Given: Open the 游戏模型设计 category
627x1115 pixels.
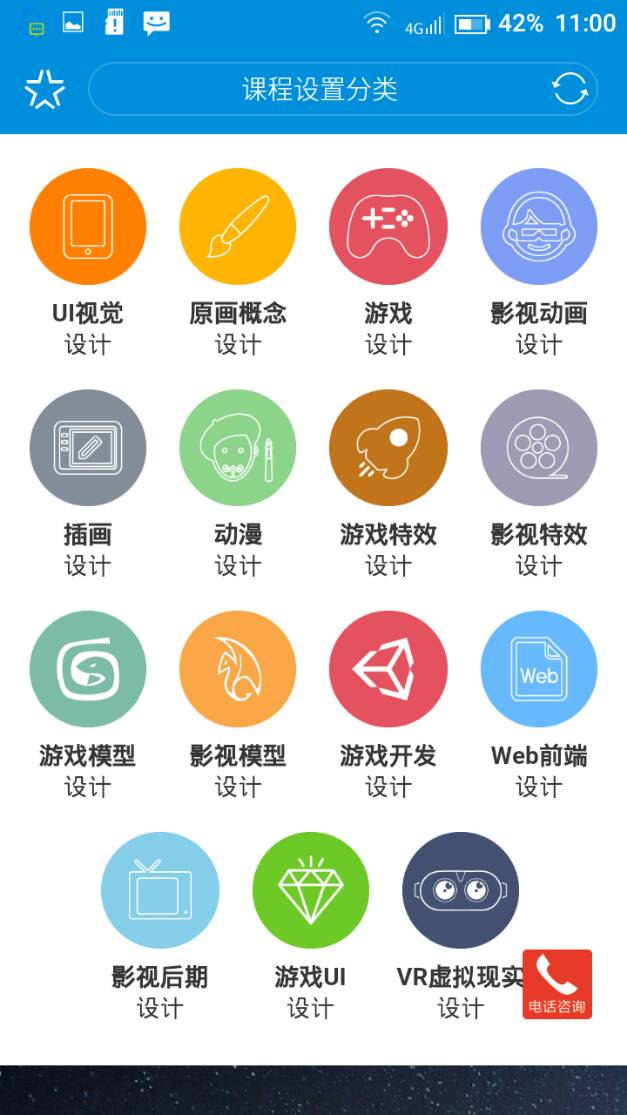Looking at the screenshot, I should click(88, 669).
